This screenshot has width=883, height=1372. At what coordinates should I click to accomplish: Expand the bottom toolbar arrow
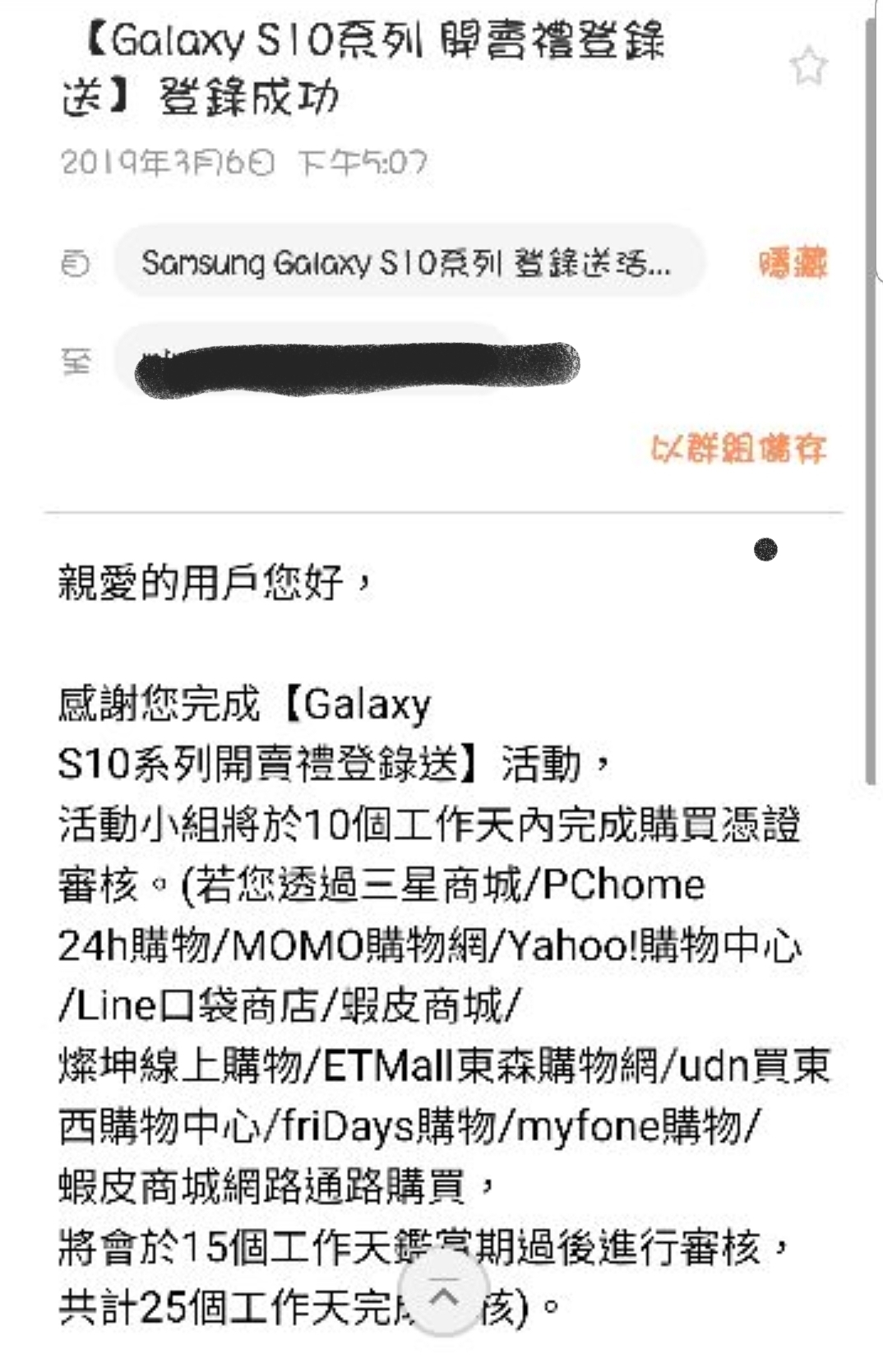click(444, 1297)
